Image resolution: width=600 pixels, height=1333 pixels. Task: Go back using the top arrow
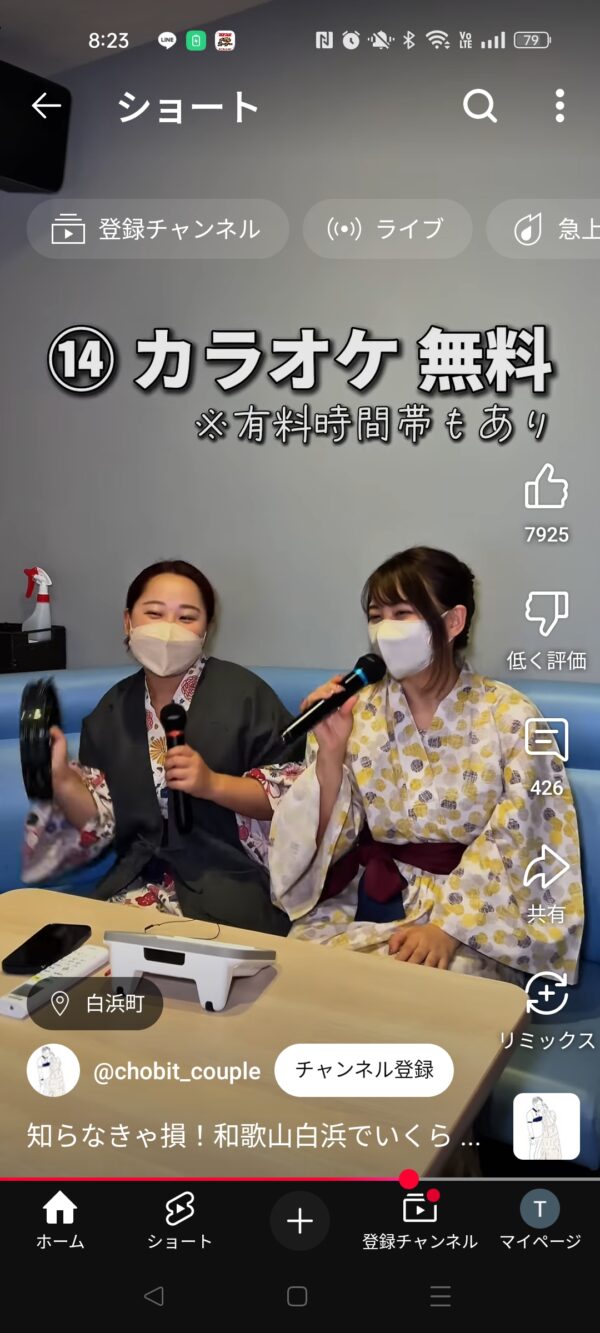point(46,105)
